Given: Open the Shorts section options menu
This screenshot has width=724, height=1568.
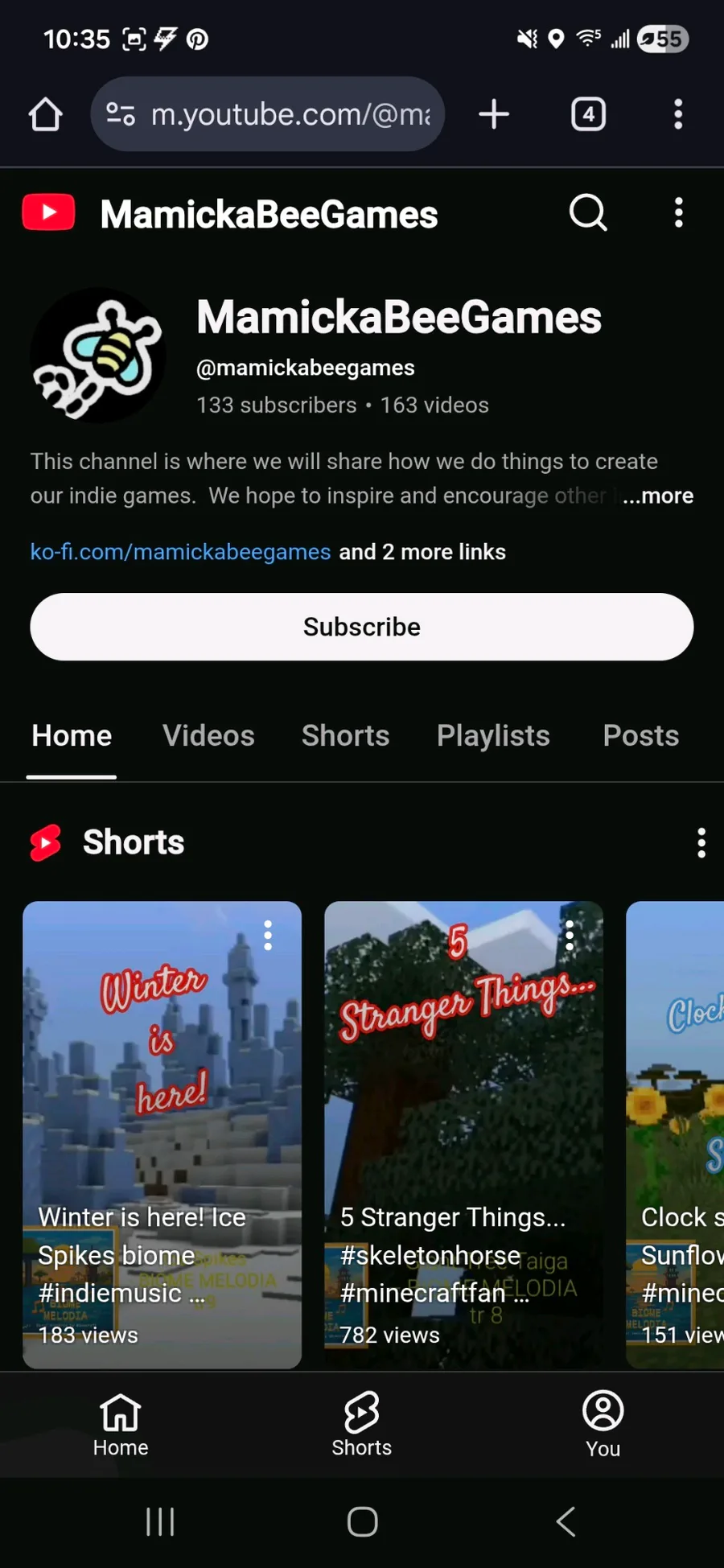Looking at the screenshot, I should 701,842.
